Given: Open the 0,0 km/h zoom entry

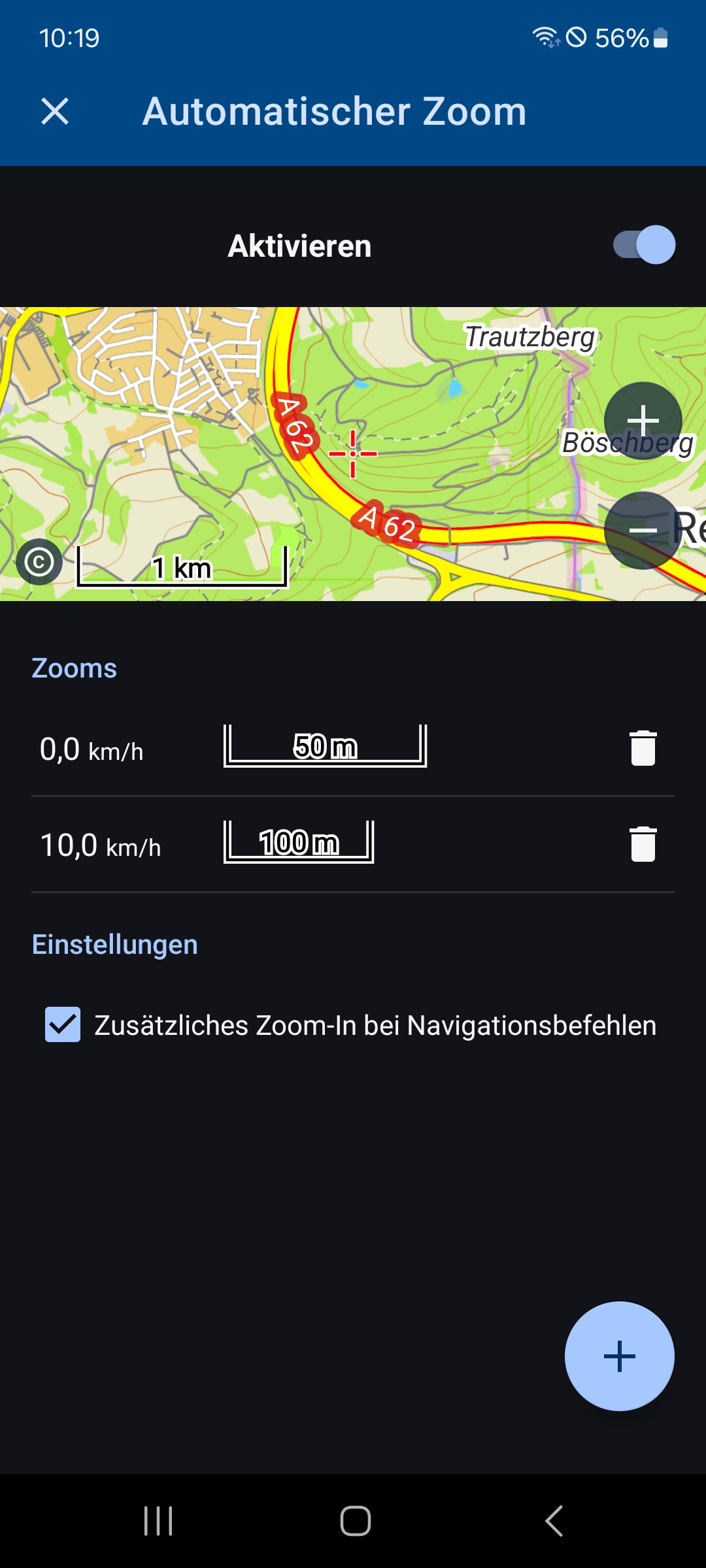Looking at the screenshot, I should click(261, 748).
